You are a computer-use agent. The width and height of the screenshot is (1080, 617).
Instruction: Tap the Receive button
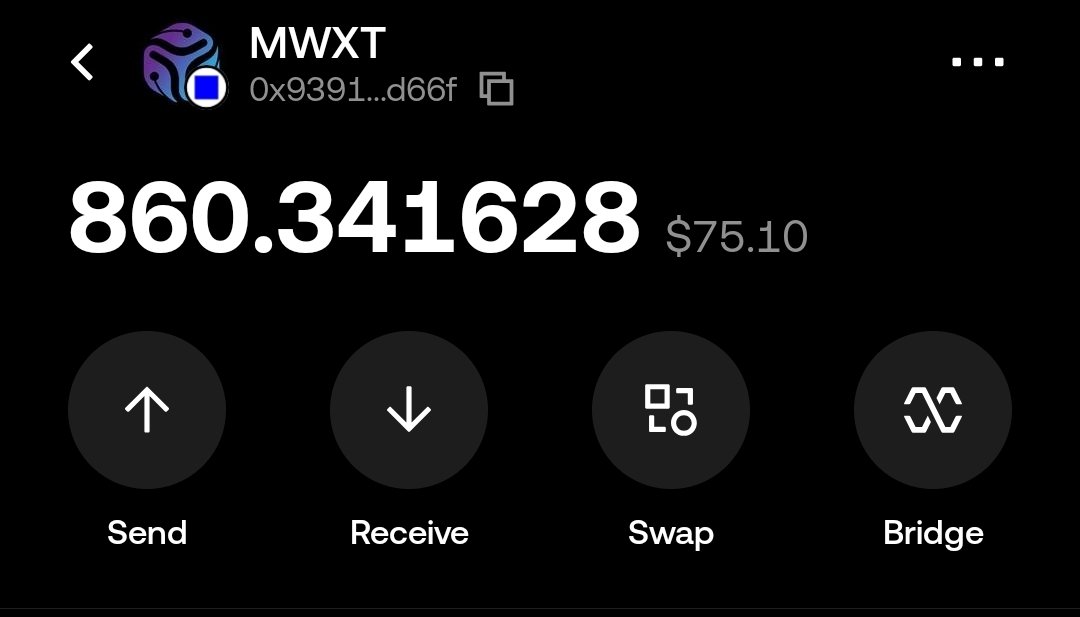409,410
